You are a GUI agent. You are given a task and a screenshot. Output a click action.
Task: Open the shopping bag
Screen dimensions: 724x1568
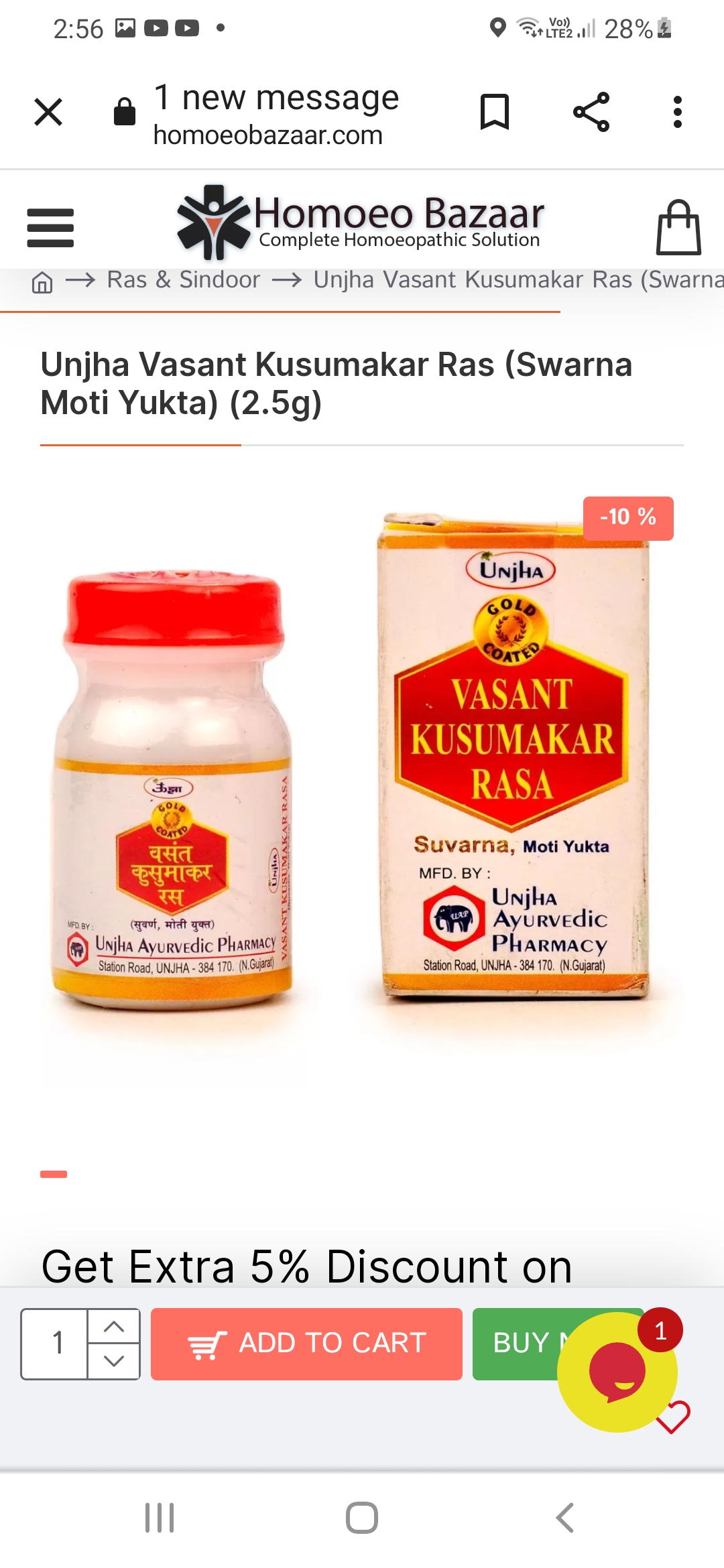click(678, 228)
